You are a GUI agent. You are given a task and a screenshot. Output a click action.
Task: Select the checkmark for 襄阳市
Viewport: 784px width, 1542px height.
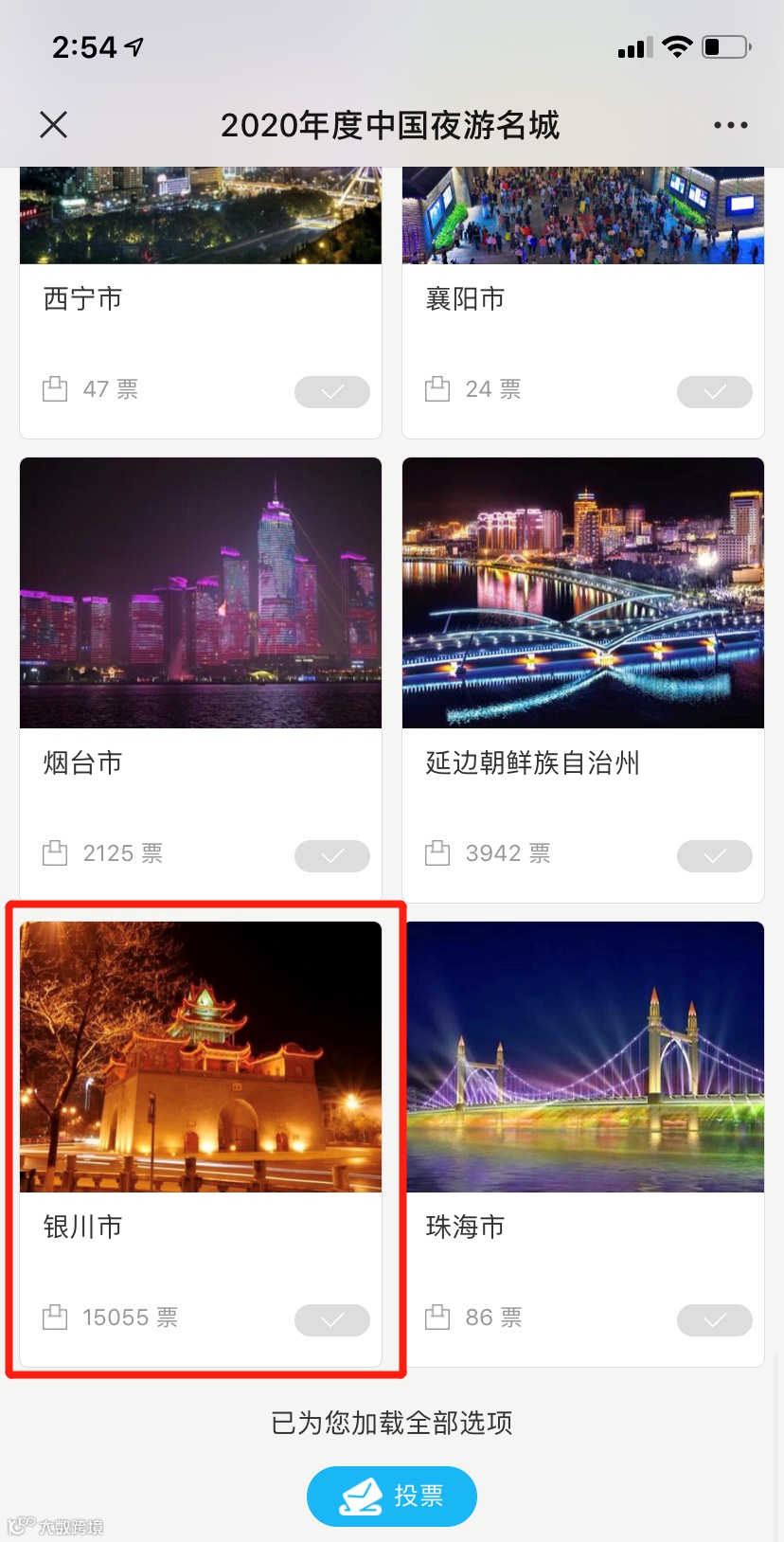coord(715,391)
